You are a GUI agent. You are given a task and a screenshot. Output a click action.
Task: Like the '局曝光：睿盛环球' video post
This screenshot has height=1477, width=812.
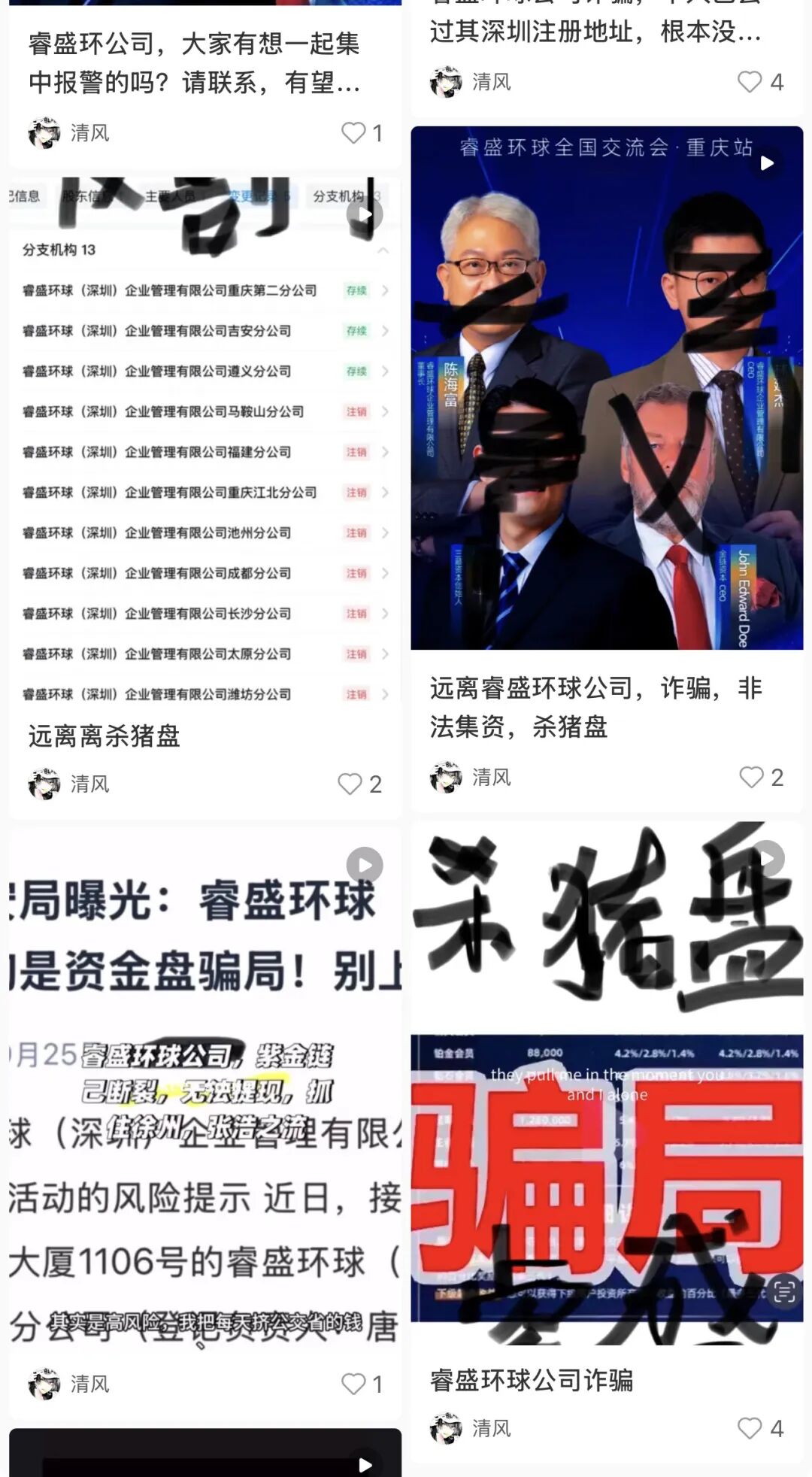click(x=354, y=1384)
